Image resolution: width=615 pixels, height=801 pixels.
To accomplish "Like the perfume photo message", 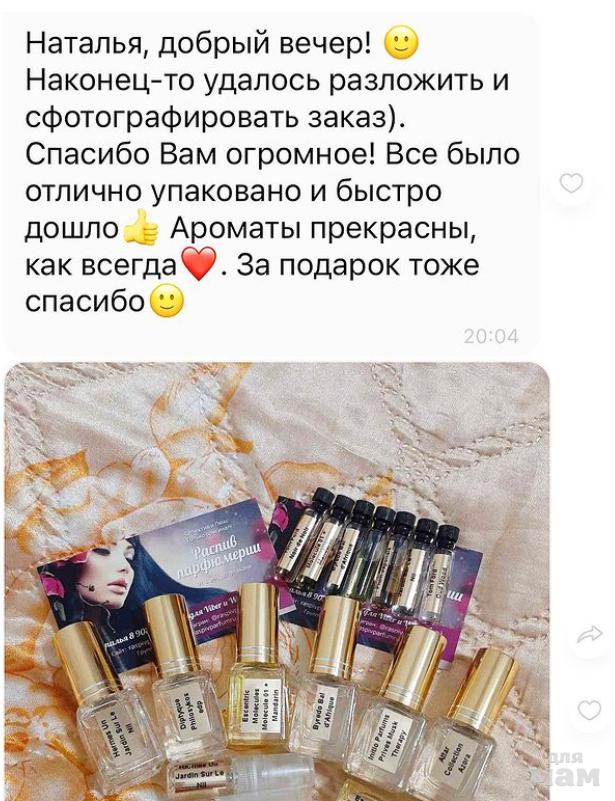I will pyautogui.click(x=590, y=710).
